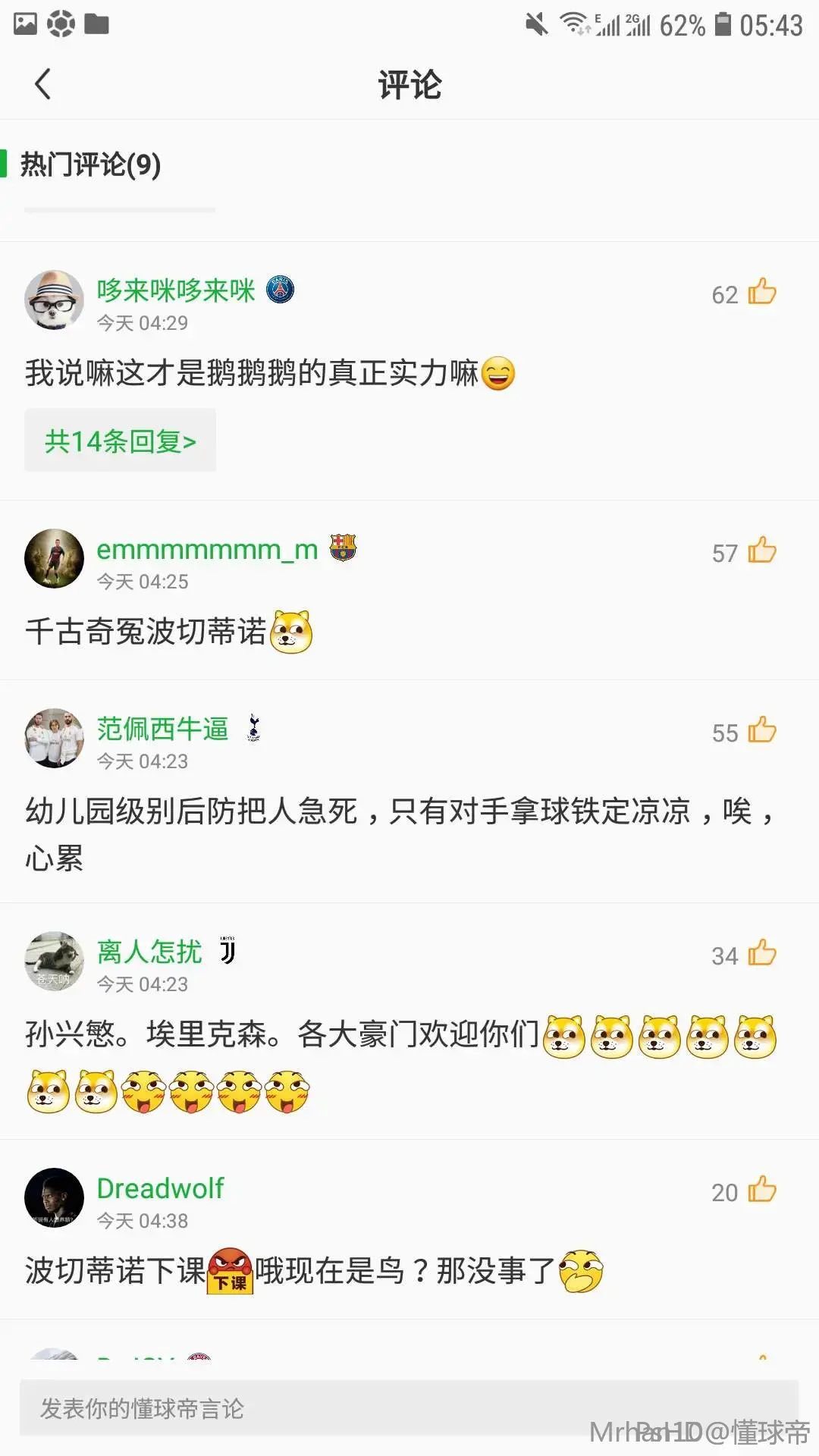The height and width of the screenshot is (1456, 819).
Task: Go back from the comments page
Action: click(x=43, y=84)
